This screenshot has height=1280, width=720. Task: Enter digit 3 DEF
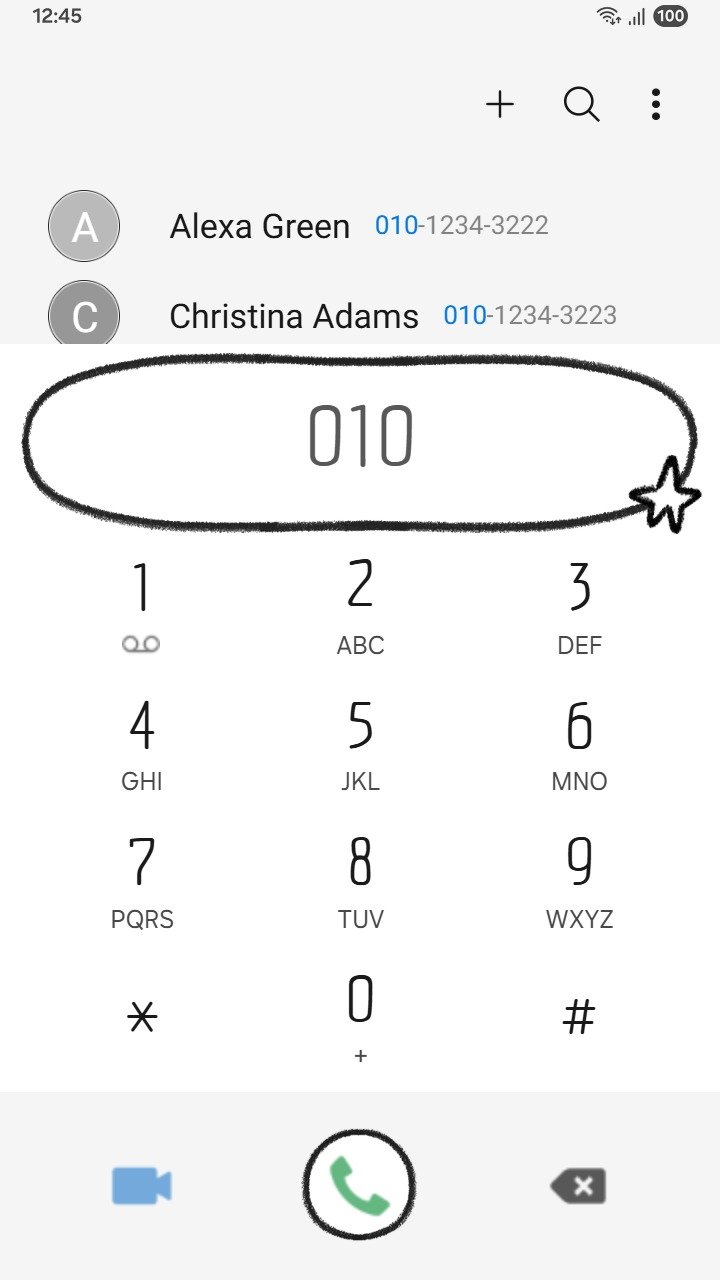click(x=579, y=605)
